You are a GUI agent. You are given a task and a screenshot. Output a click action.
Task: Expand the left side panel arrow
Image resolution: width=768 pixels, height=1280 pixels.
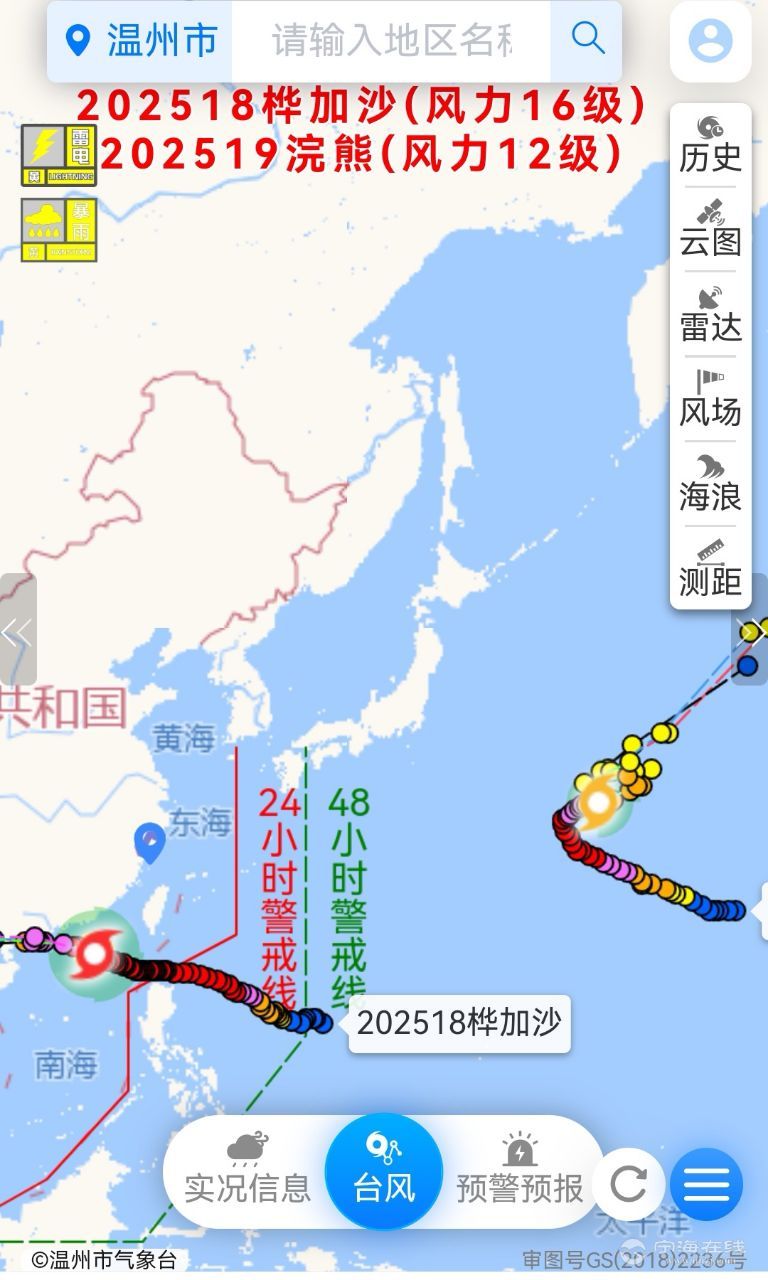tap(16, 630)
